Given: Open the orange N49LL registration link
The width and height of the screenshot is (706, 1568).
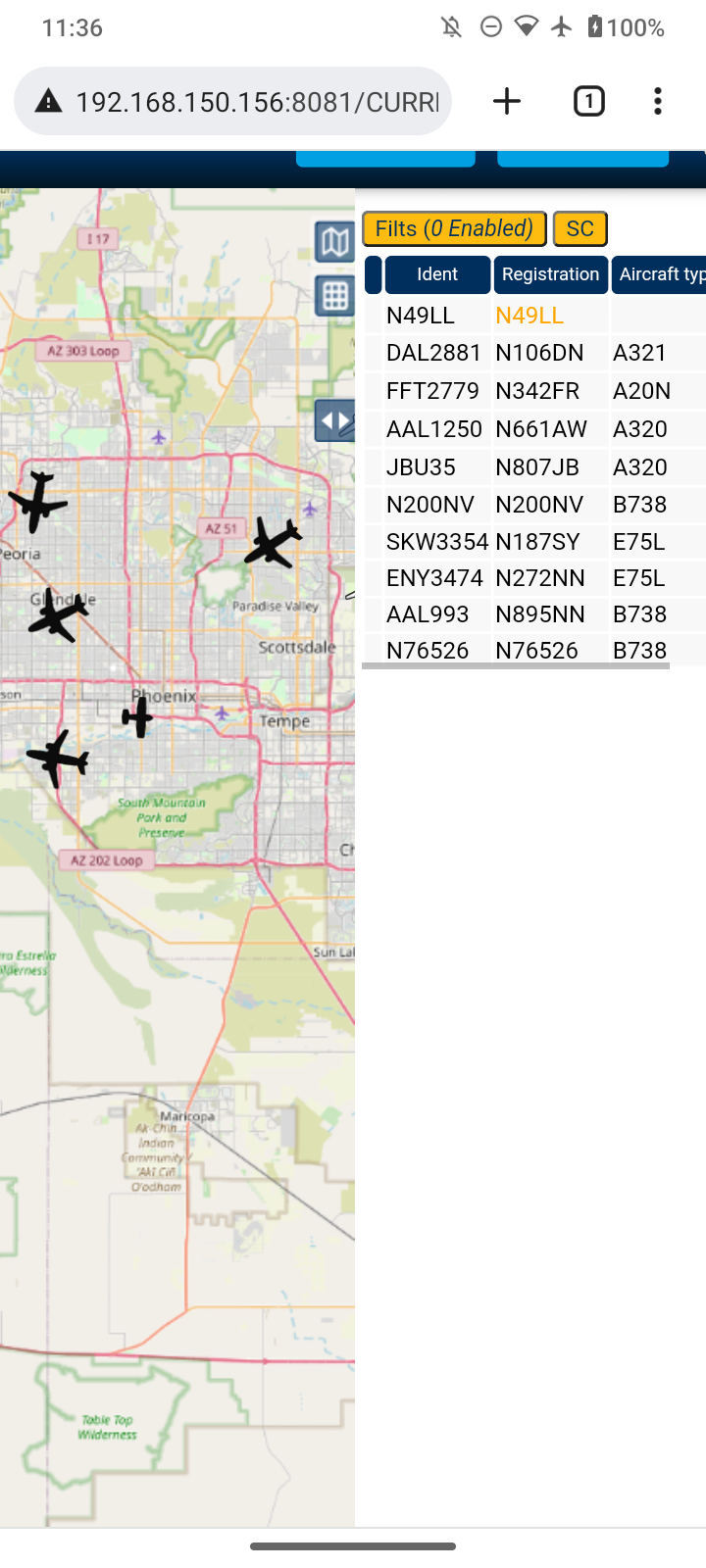Looking at the screenshot, I should click(x=529, y=316).
